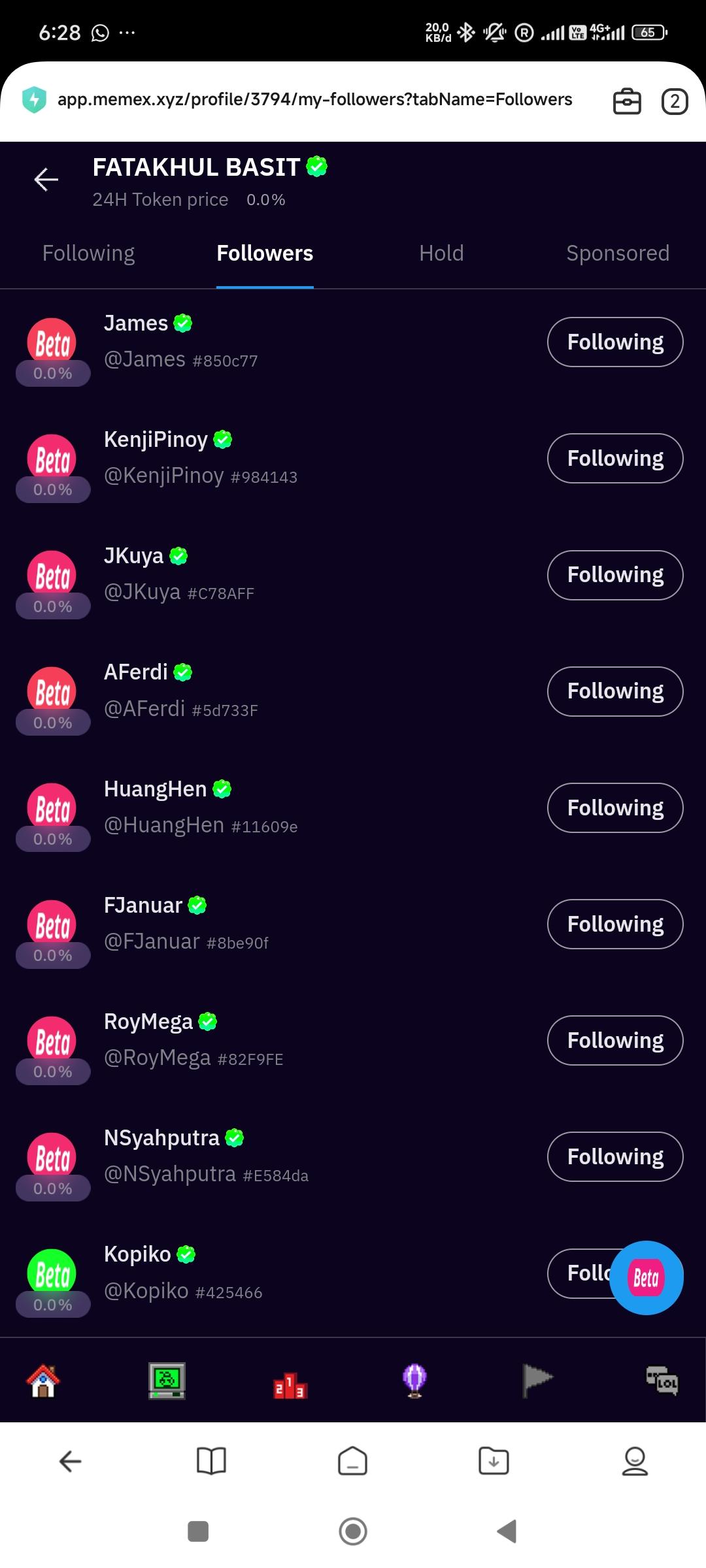Tap the blue floating Beta button

646,1277
